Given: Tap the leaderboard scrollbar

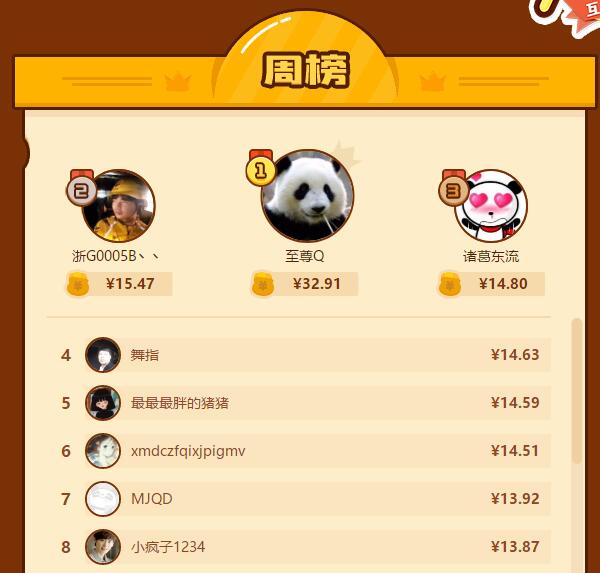Looking at the screenshot, I should point(576,390).
